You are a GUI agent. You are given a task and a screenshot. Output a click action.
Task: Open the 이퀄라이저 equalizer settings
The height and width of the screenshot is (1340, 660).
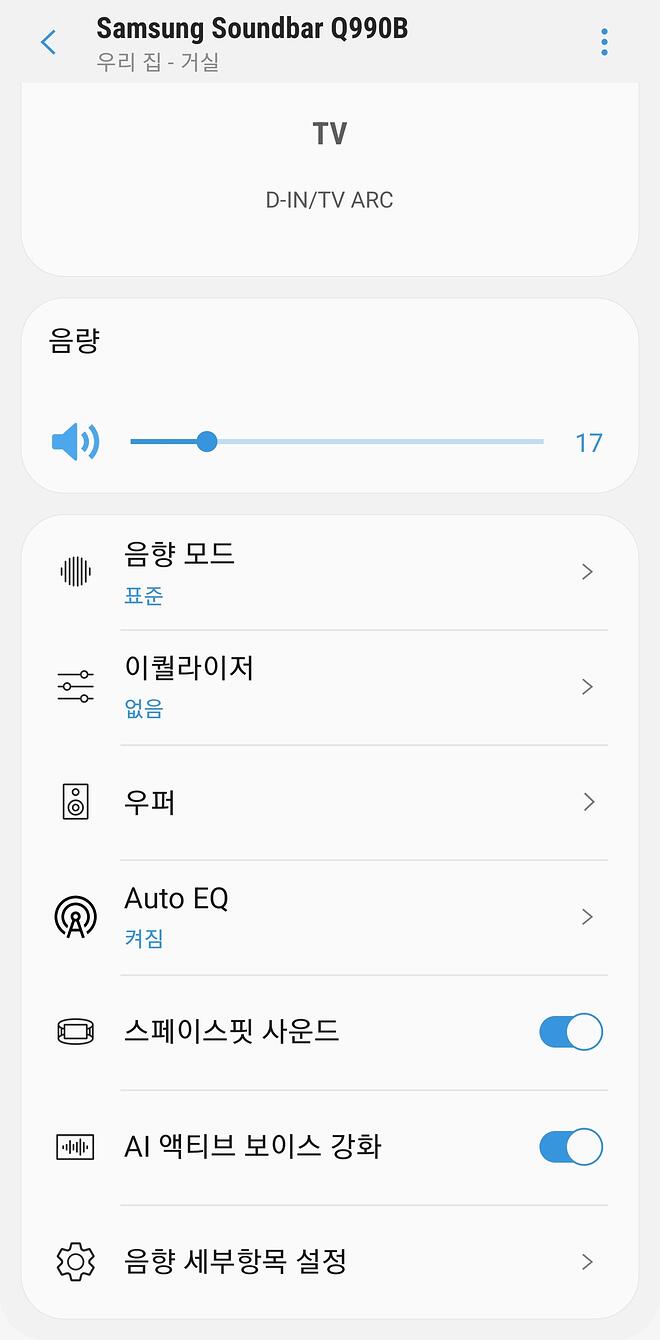pos(330,687)
